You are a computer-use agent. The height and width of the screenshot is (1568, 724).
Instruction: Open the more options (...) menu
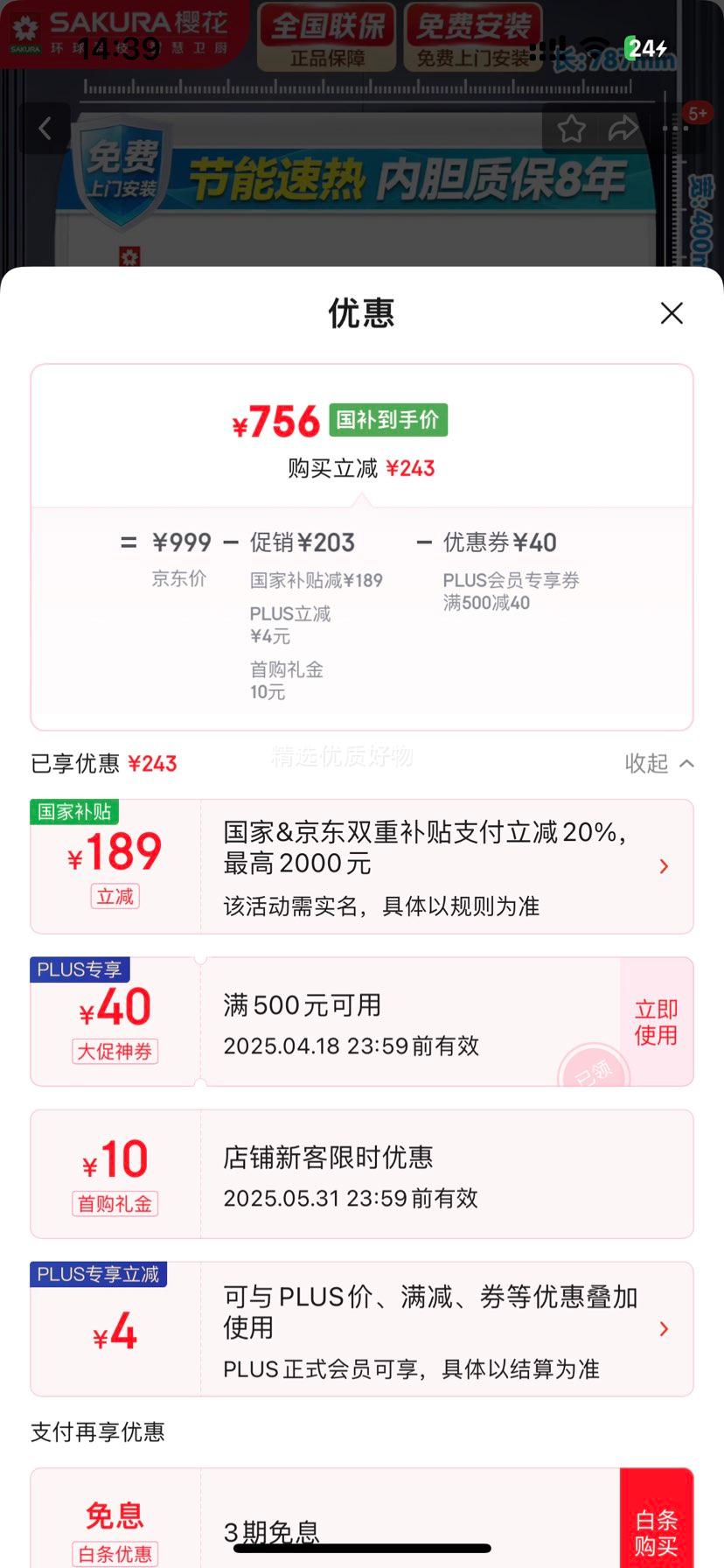pos(674,128)
